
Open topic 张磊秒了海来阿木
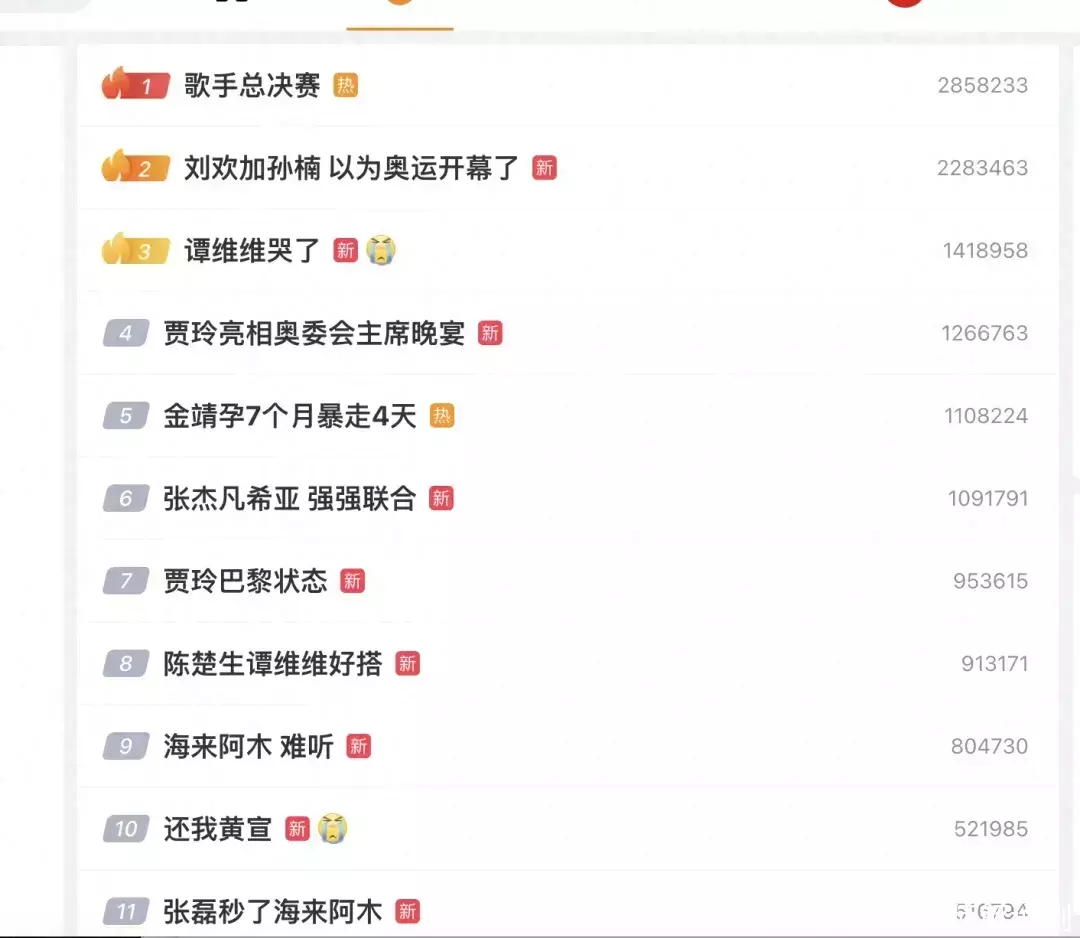(x=273, y=912)
